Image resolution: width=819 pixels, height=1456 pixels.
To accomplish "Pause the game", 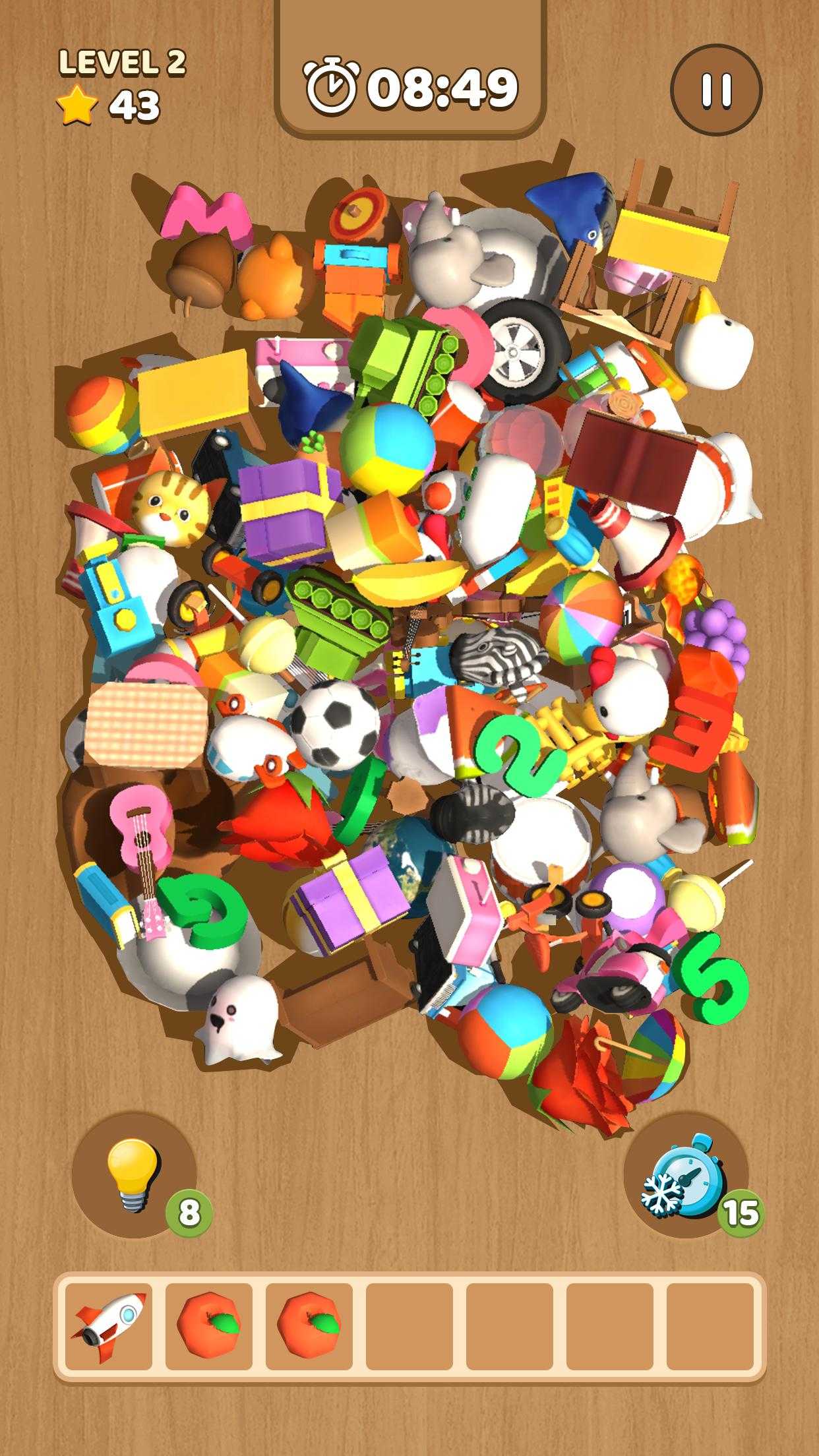I will point(715,89).
